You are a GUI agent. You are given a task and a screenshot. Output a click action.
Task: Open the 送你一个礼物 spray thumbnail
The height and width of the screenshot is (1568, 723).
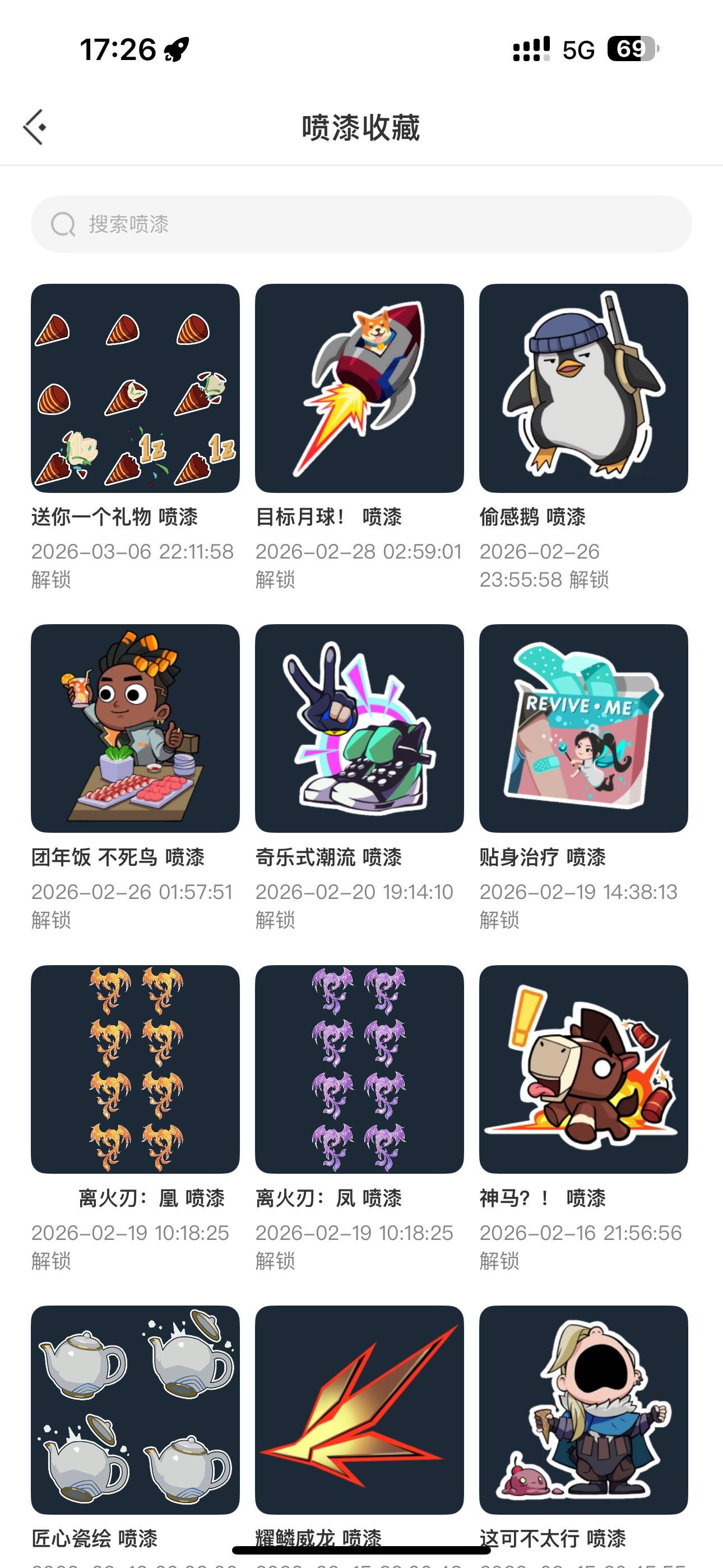click(135, 390)
